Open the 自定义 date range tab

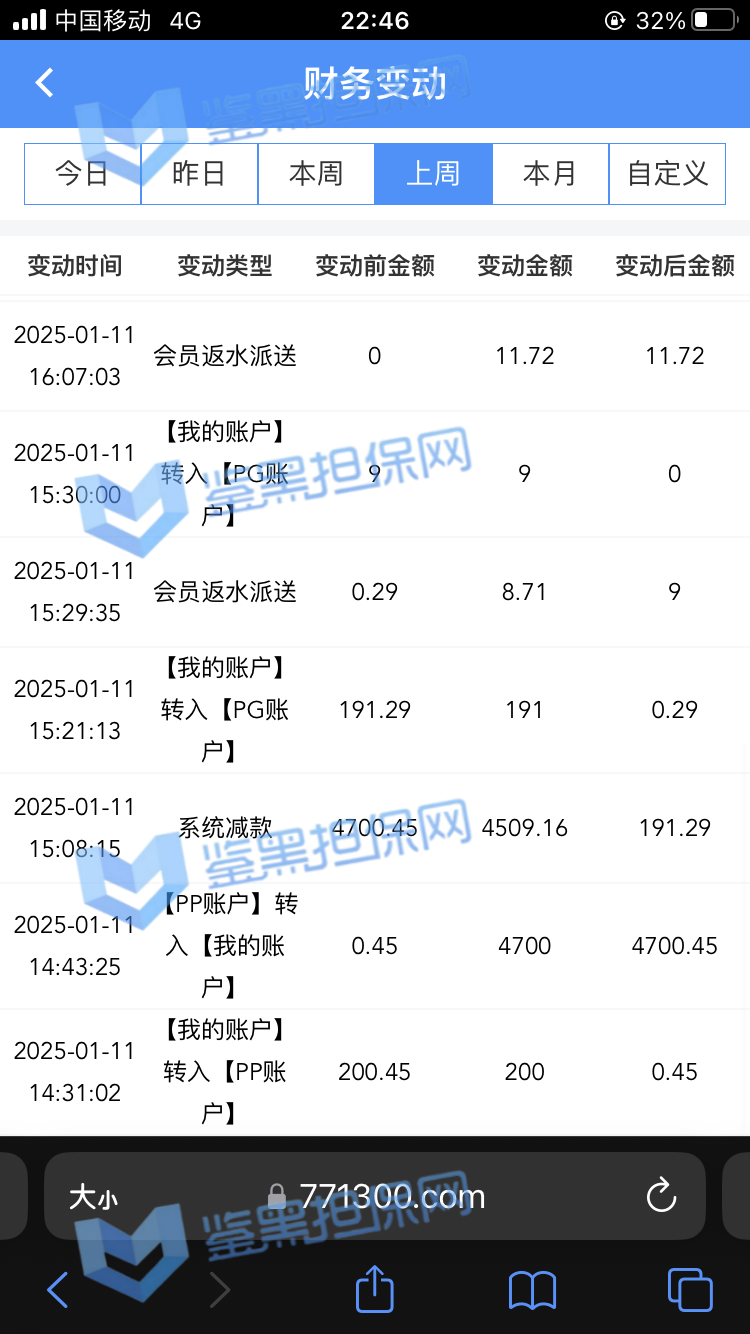pyautogui.click(x=667, y=174)
